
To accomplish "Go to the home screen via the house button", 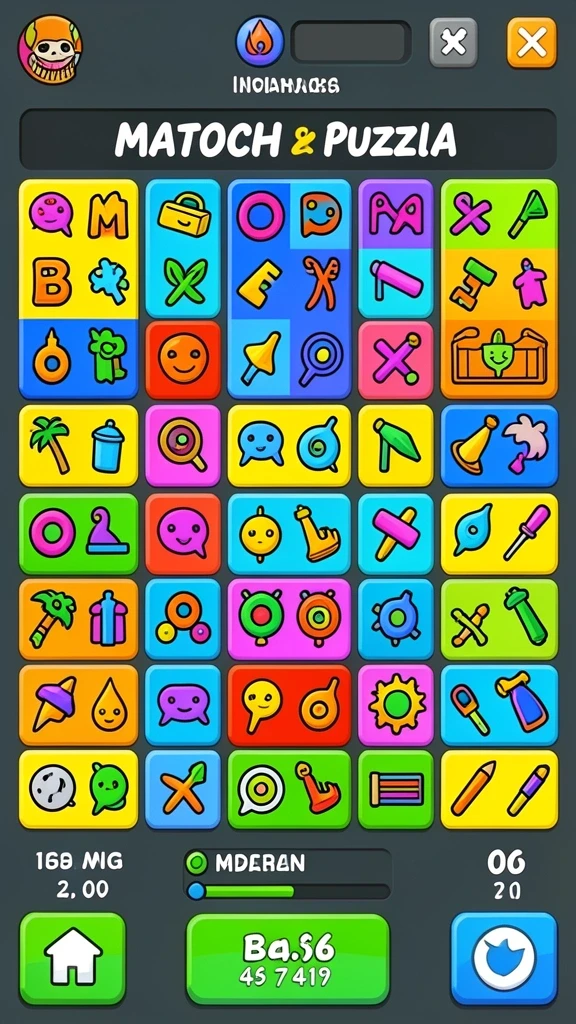I will pos(72,958).
